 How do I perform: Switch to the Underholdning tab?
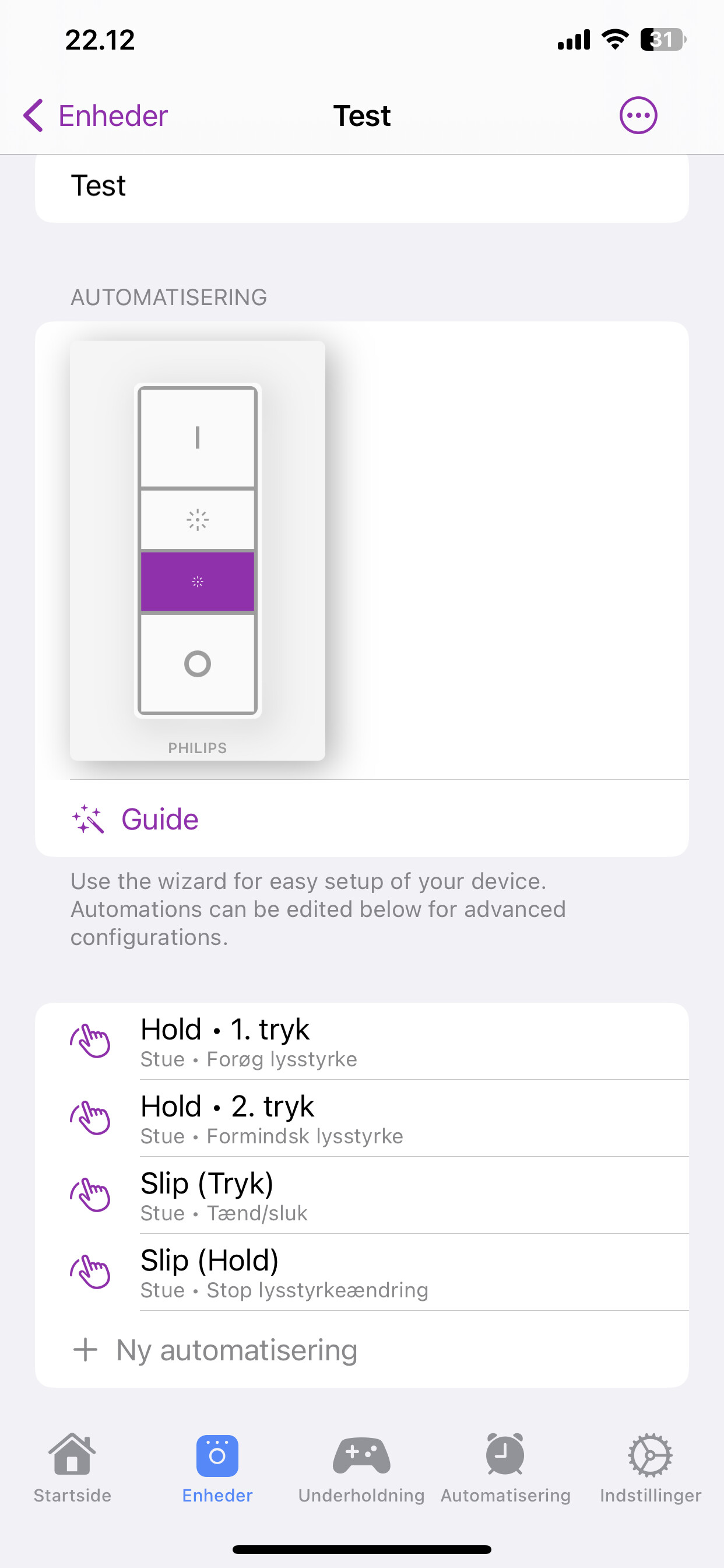coord(361,1468)
